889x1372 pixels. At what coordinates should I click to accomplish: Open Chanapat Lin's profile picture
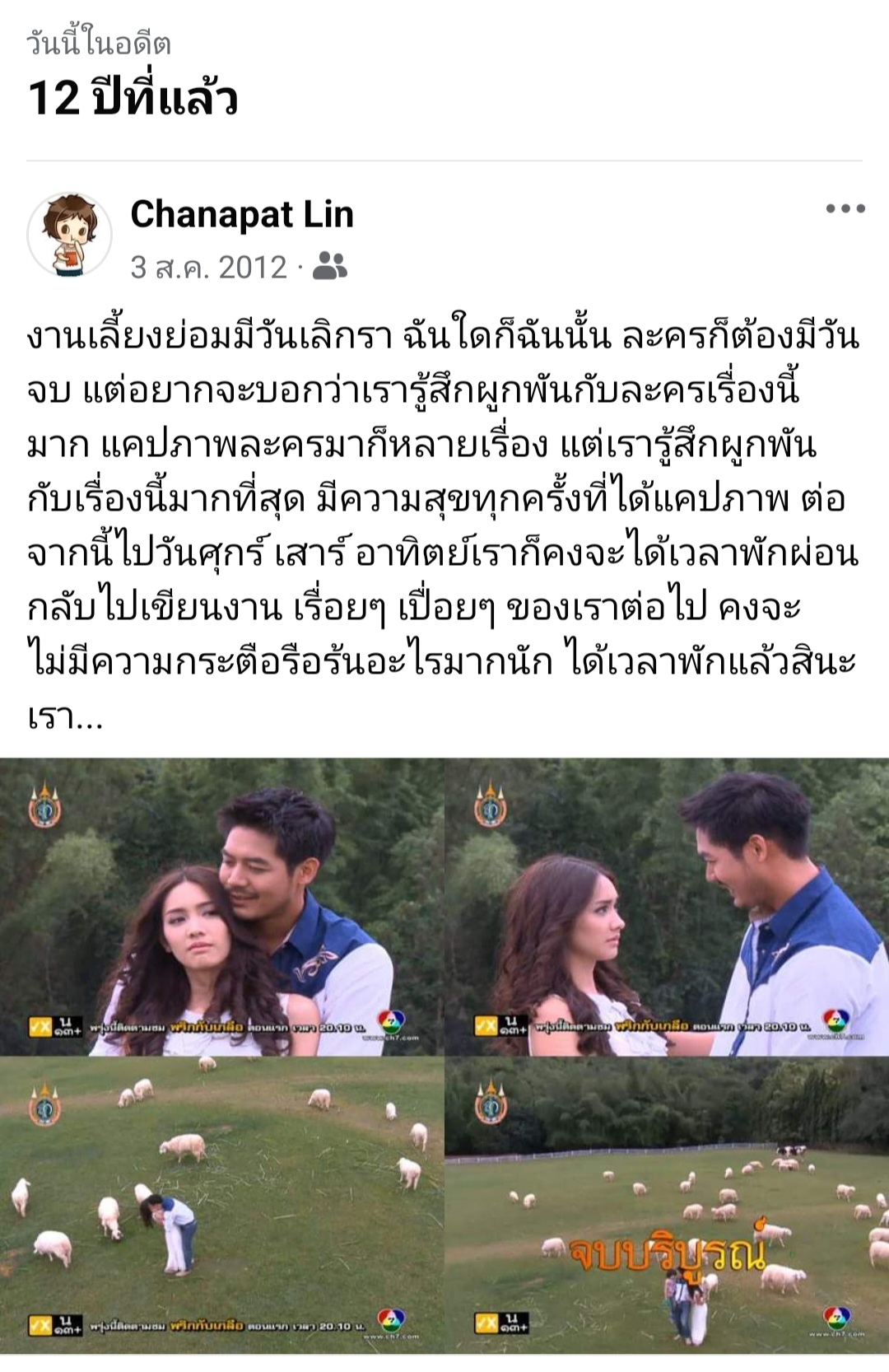pos(70,235)
